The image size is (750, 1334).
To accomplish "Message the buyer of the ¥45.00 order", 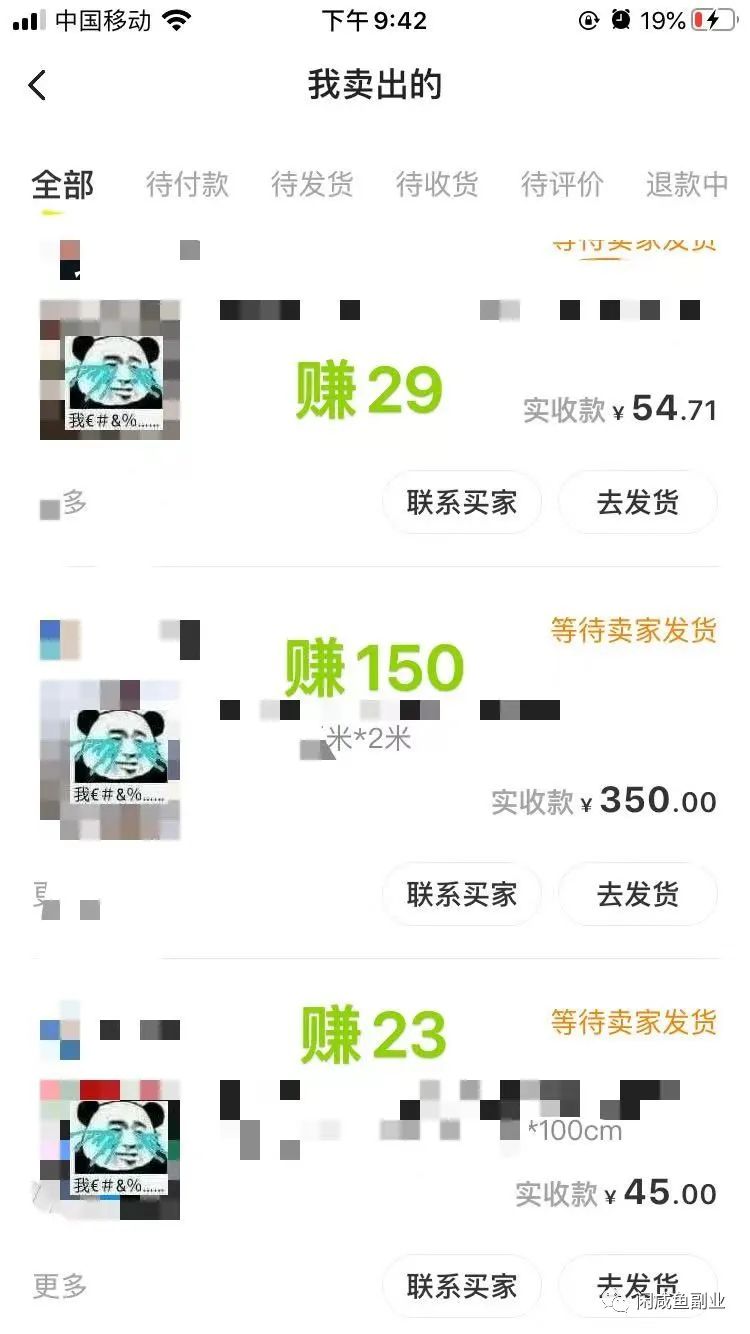I will 461,1285.
